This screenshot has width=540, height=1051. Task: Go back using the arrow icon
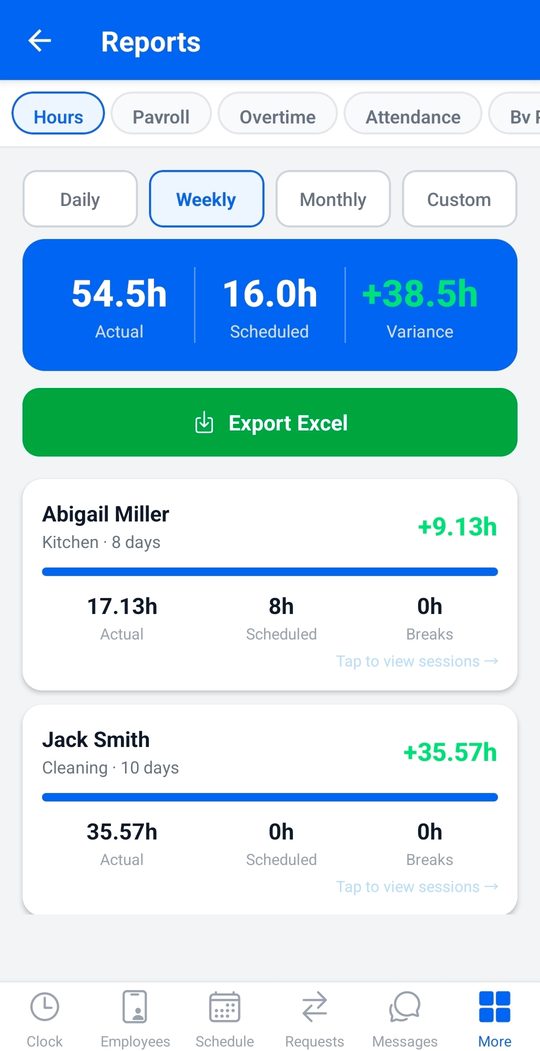coord(40,41)
